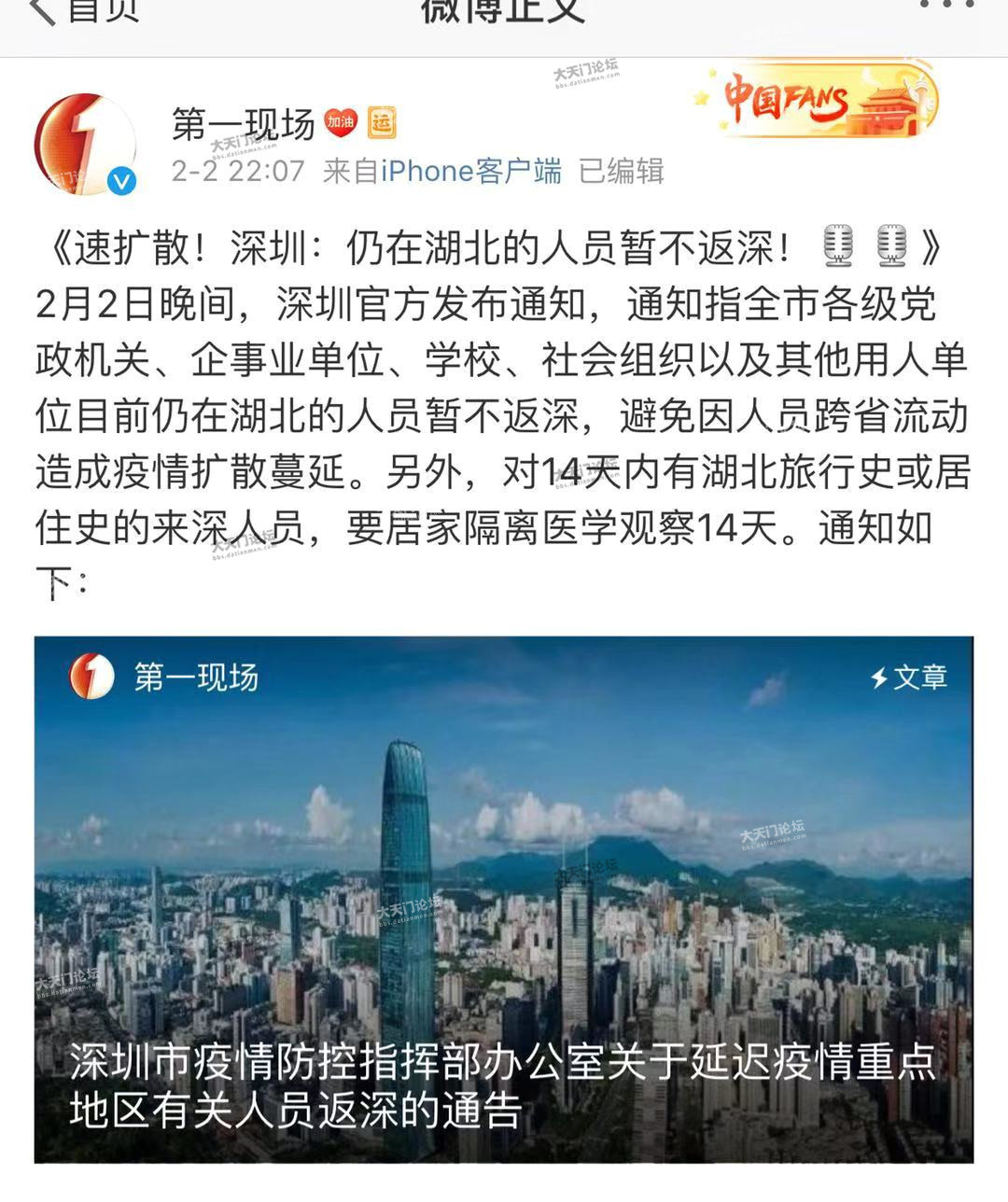
Task: Open the iPhone客户端 source link
Action: click(469, 171)
